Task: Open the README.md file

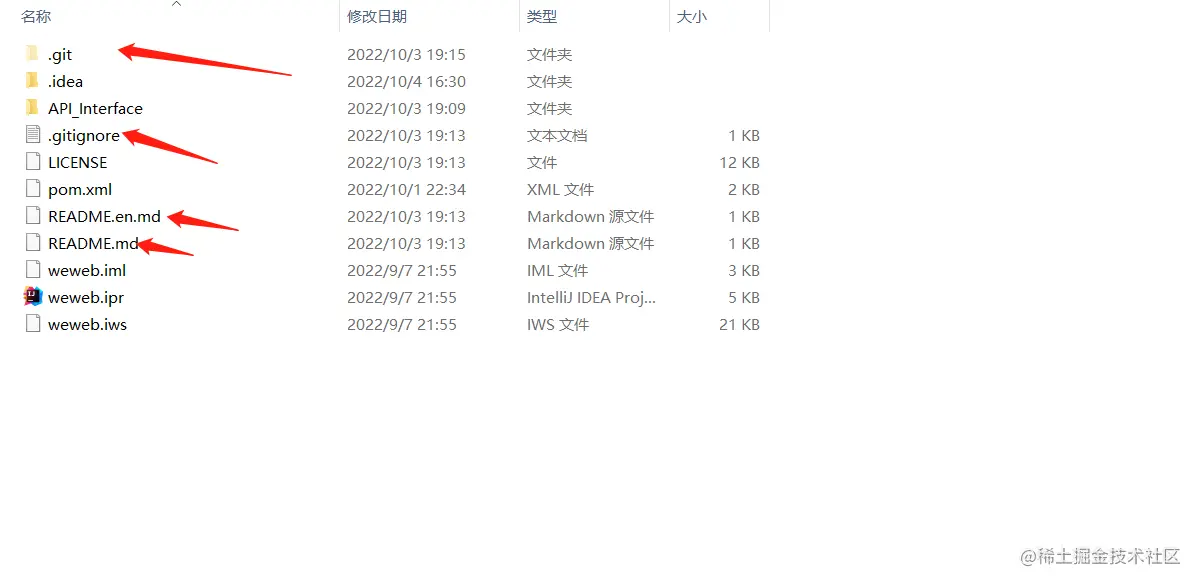Action: tap(92, 244)
